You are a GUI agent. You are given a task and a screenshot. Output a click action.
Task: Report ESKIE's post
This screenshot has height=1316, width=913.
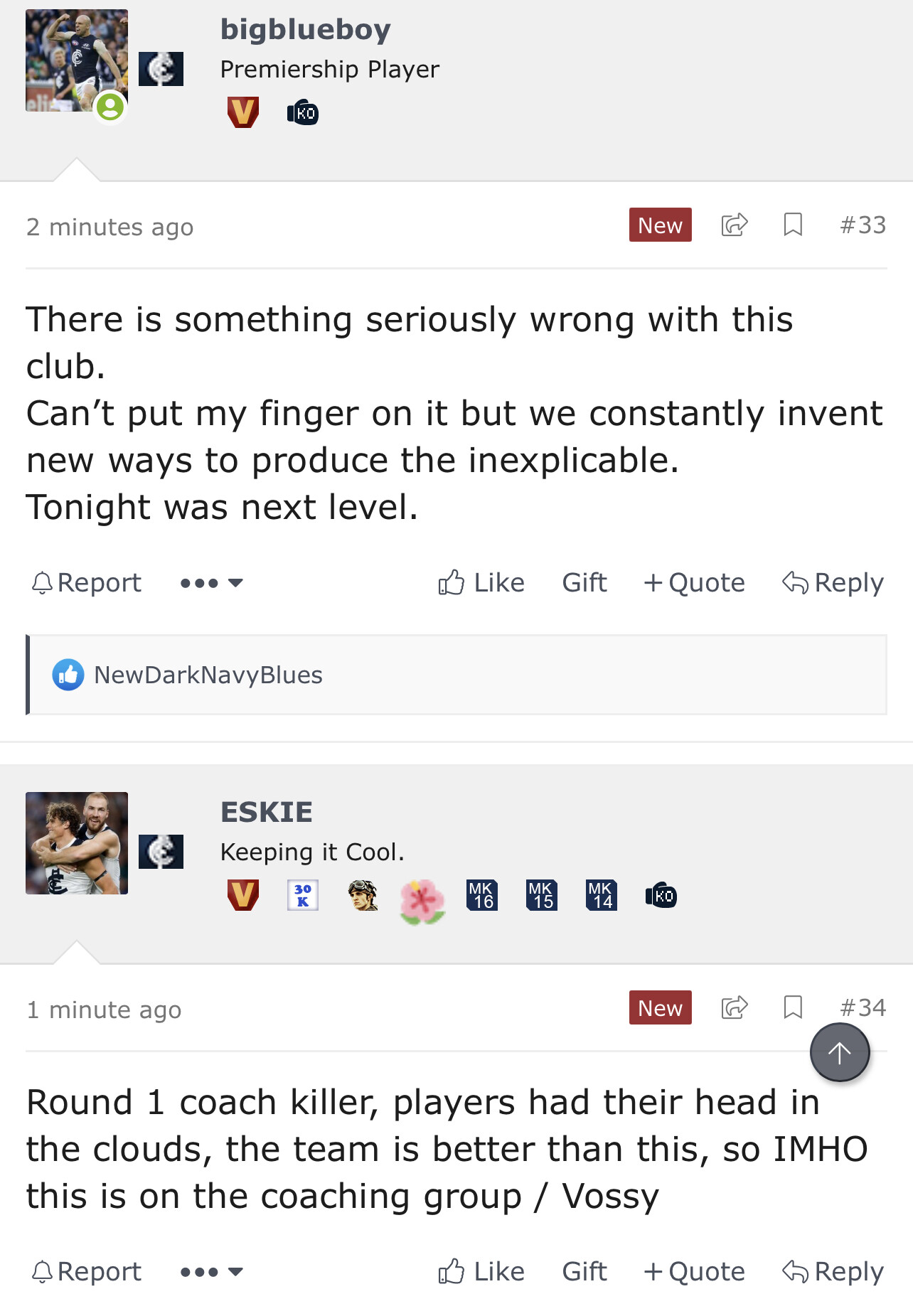(87, 1272)
